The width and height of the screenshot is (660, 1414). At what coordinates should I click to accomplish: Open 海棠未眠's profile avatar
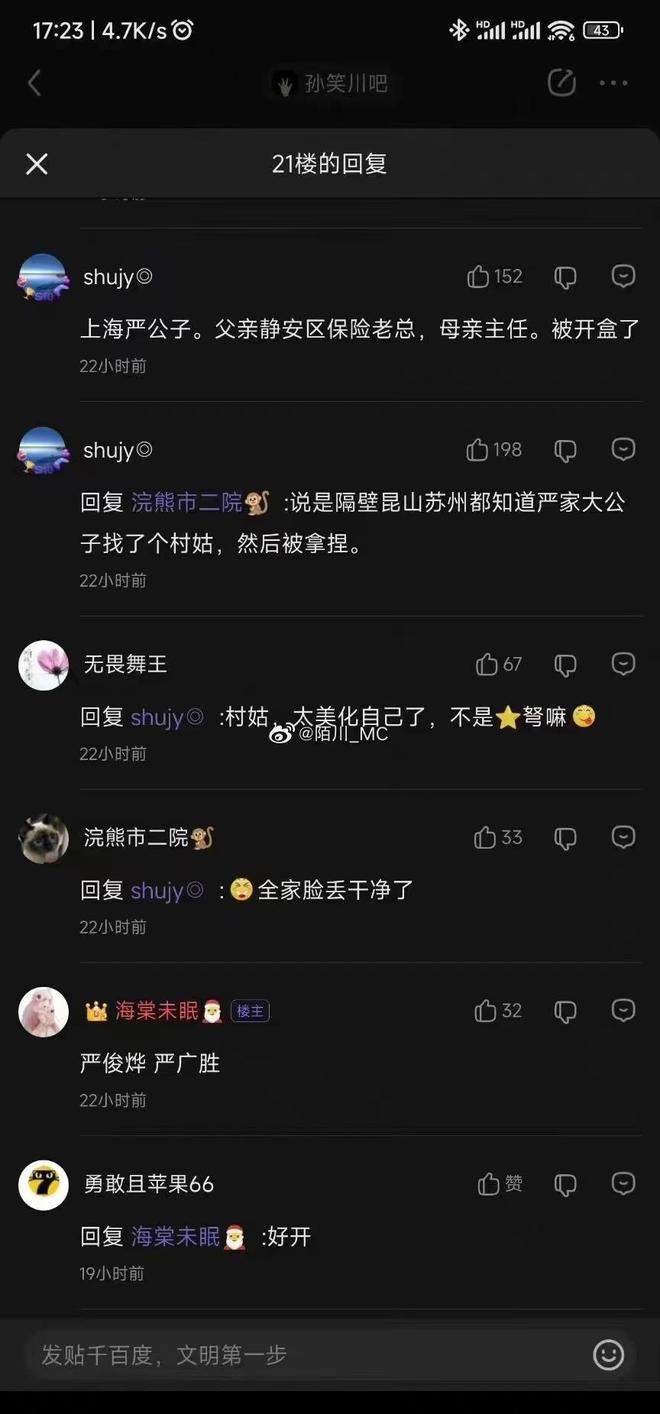click(44, 1011)
